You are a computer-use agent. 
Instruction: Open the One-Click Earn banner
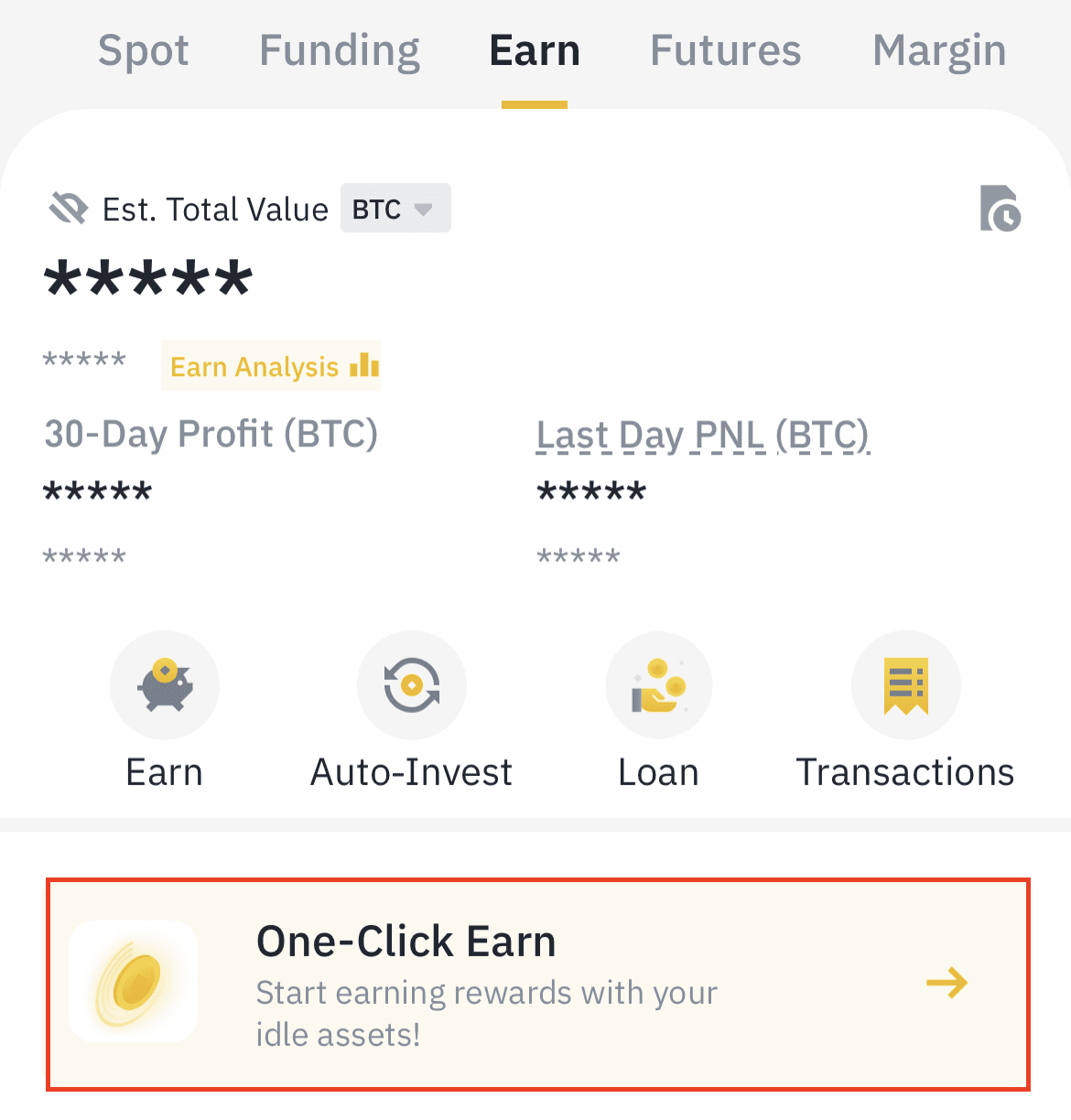pyautogui.click(x=538, y=985)
